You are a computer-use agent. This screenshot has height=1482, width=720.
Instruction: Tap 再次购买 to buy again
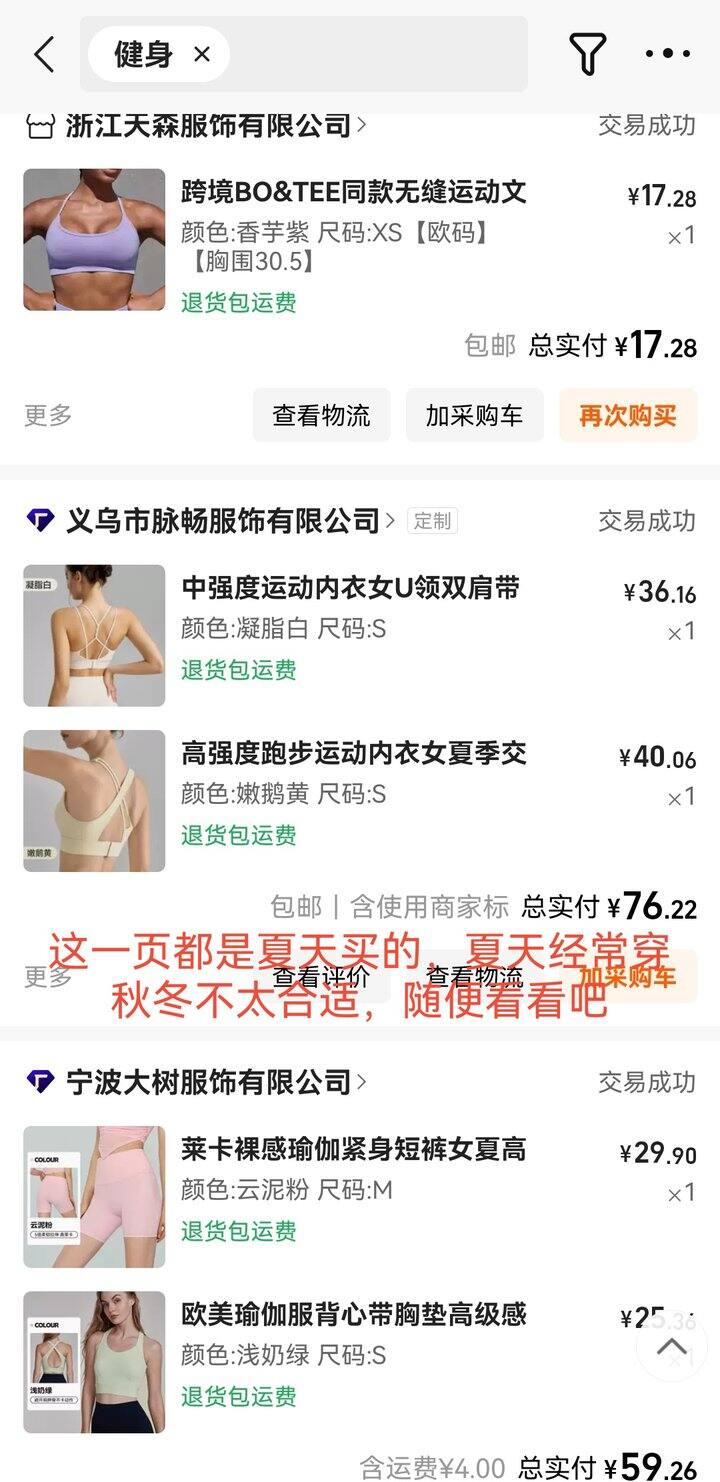627,415
